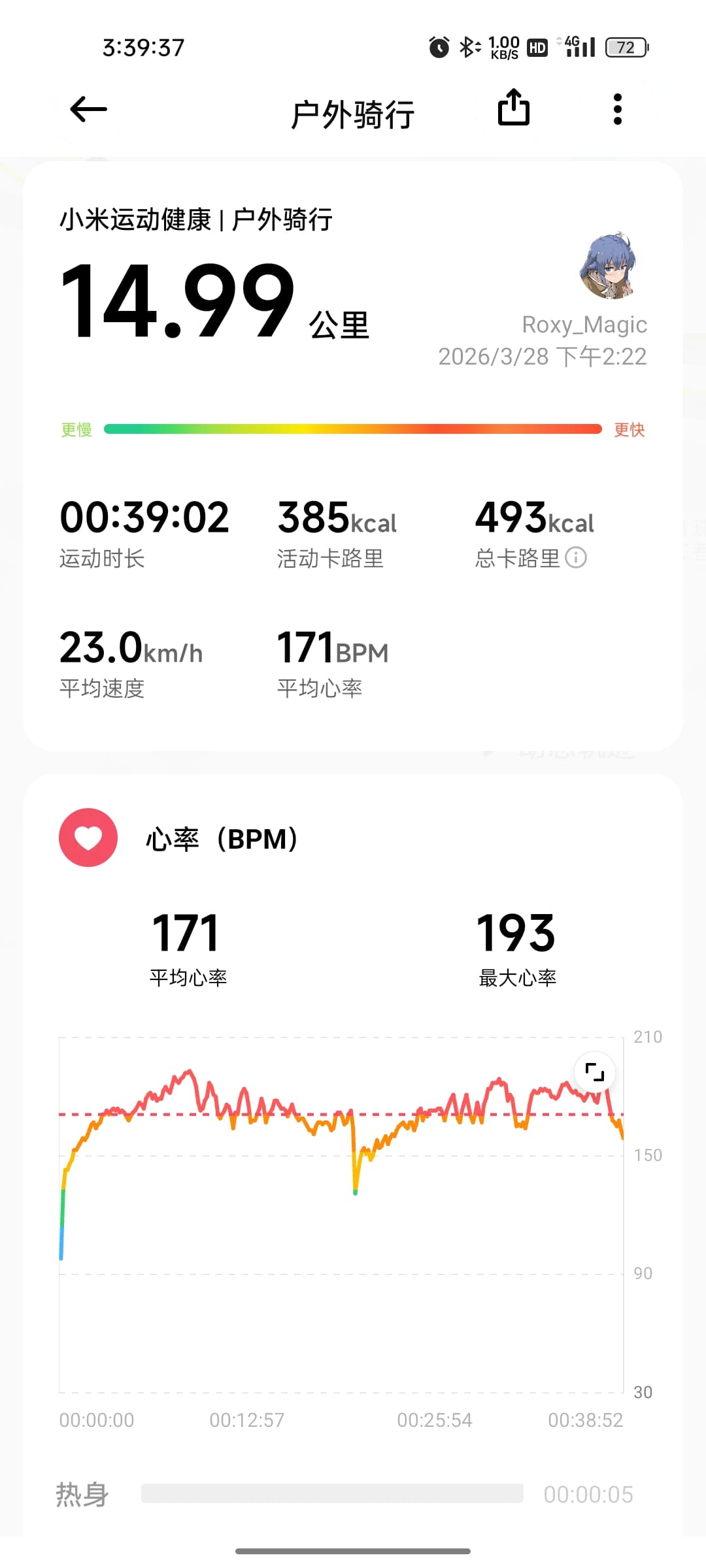Tap the info icon beside 总卡路里

coord(576,558)
